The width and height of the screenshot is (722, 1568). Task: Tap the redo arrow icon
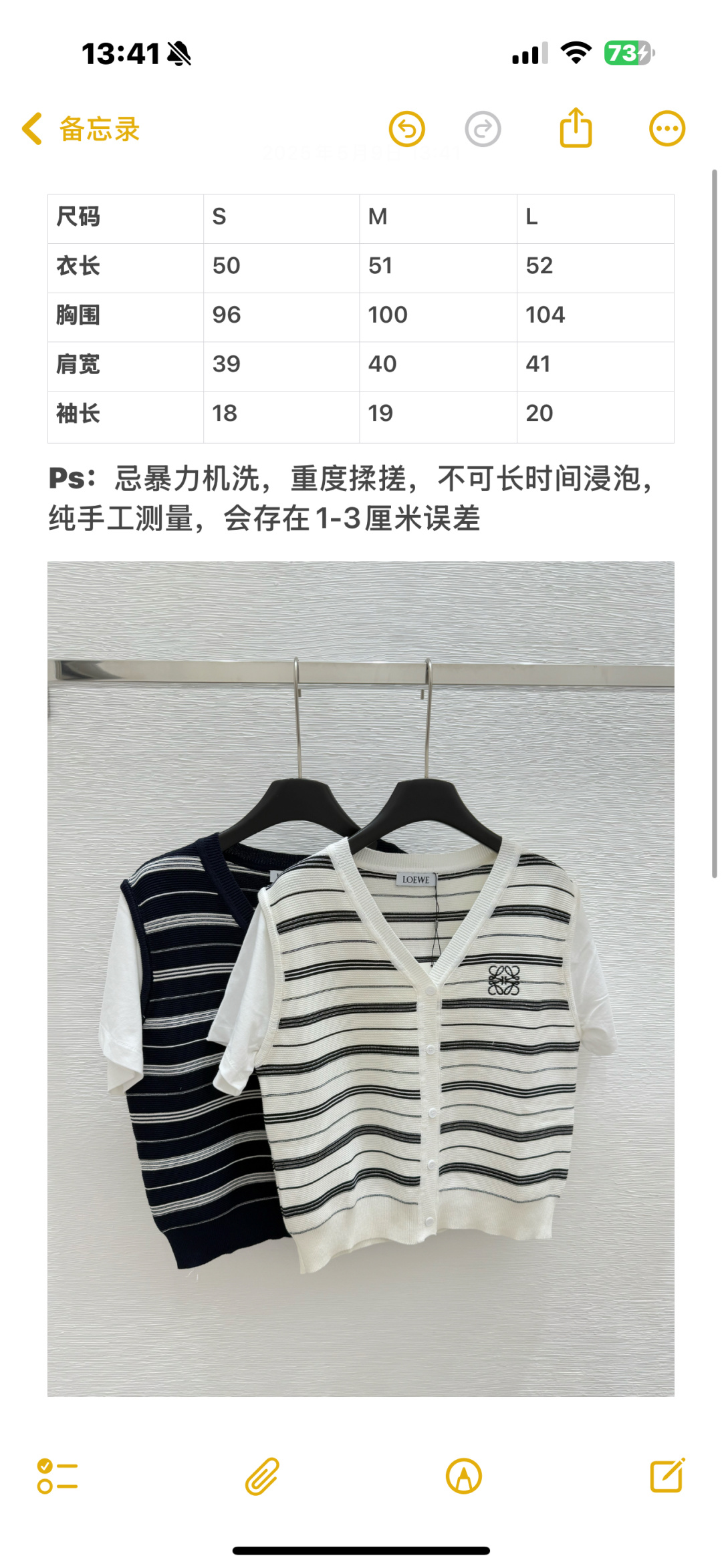[483, 129]
